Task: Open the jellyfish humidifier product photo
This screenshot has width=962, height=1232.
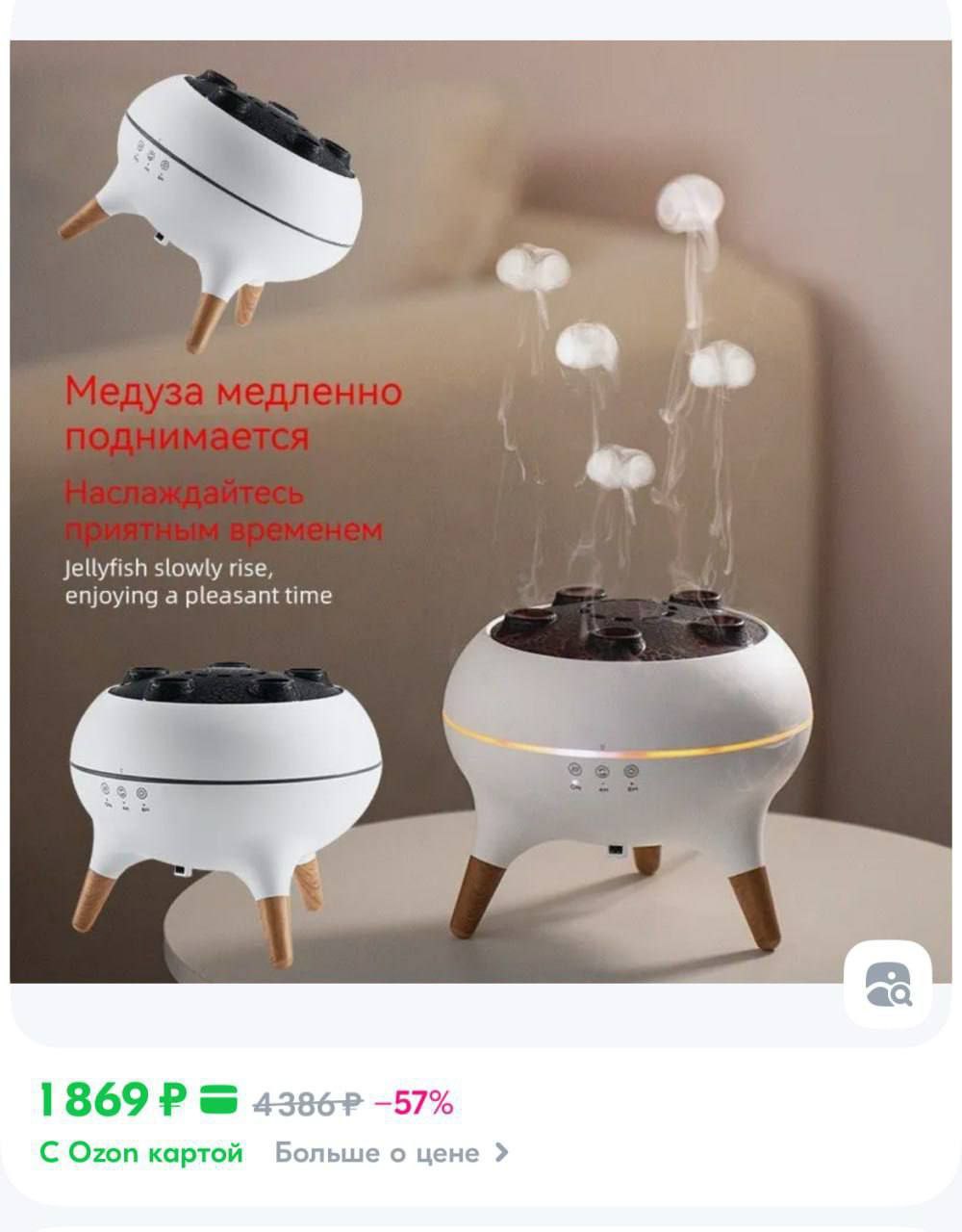Action: coord(481,510)
